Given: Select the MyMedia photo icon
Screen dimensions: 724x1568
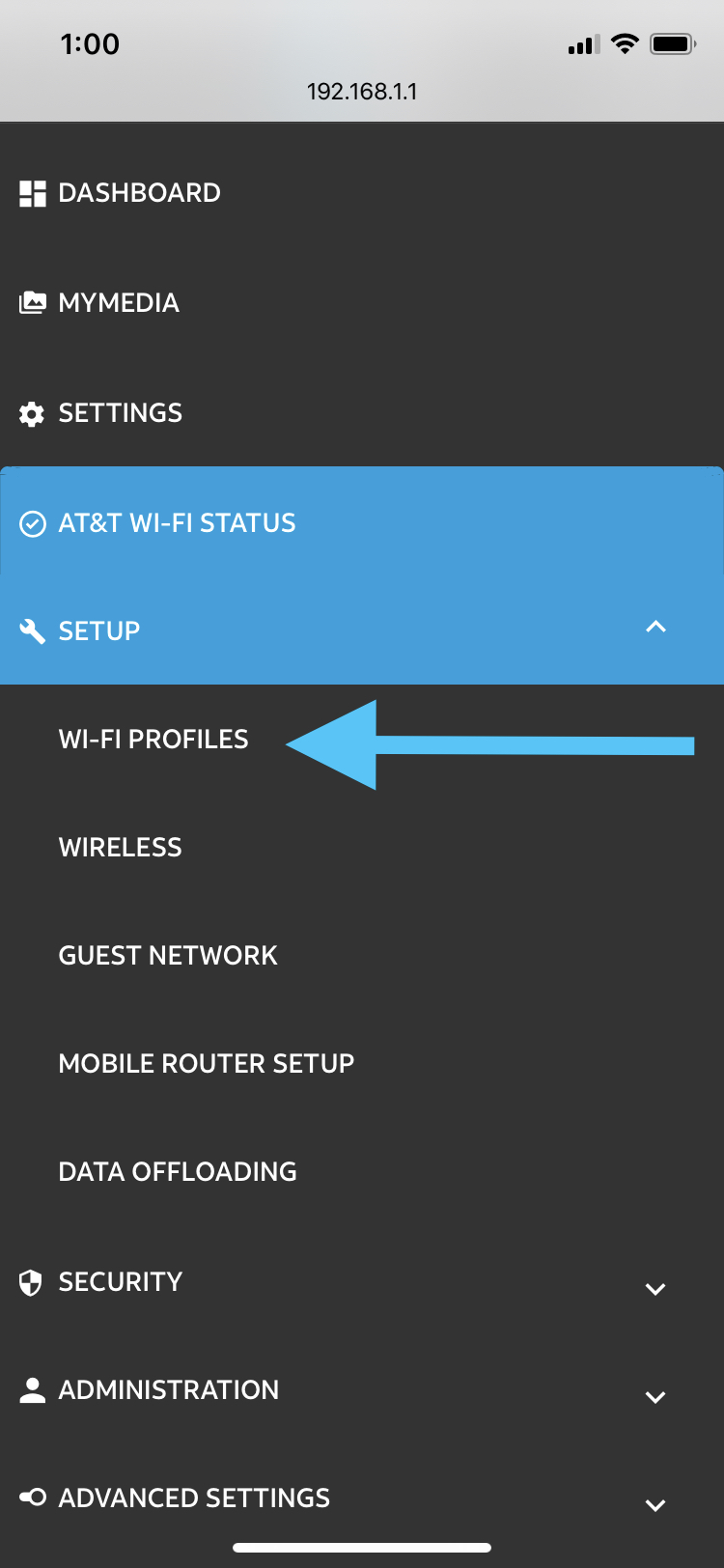Looking at the screenshot, I should (32, 302).
